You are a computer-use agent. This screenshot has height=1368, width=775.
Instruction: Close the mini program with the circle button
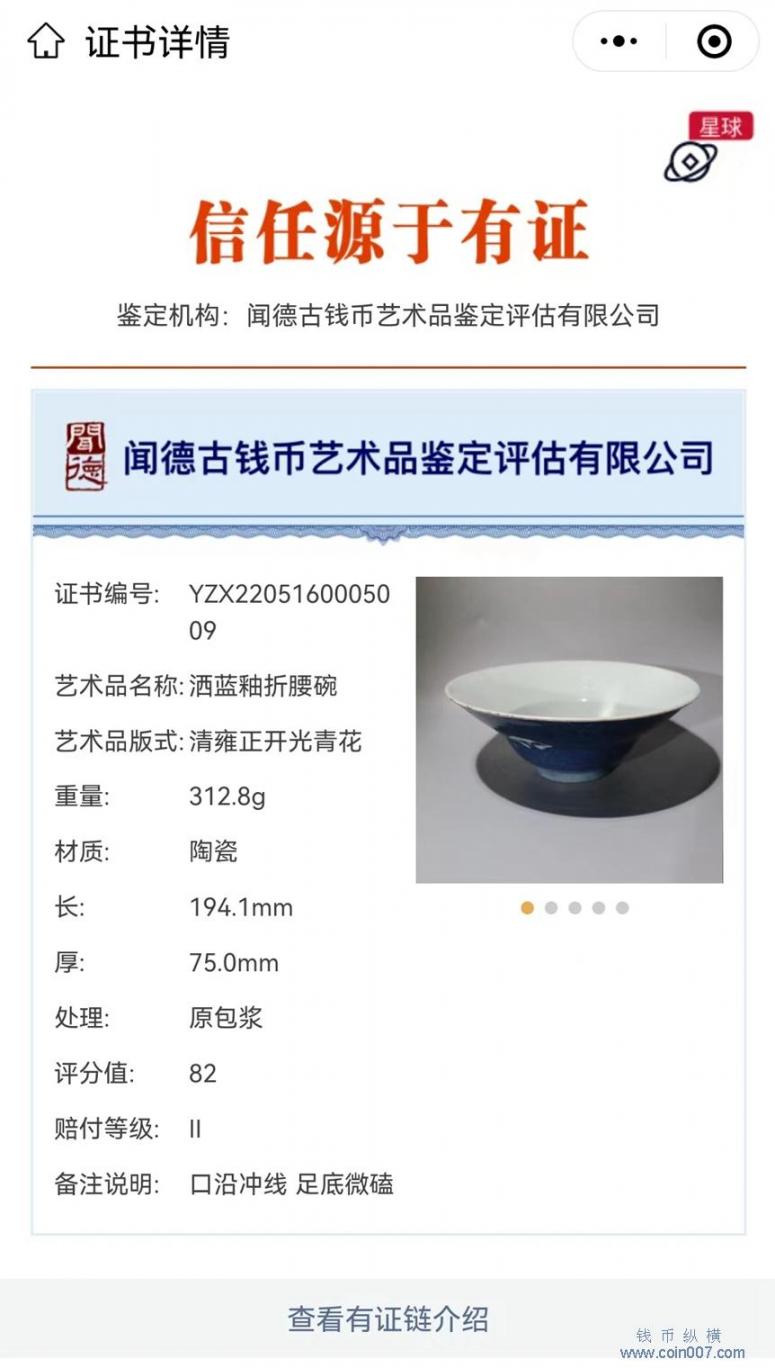(713, 42)
